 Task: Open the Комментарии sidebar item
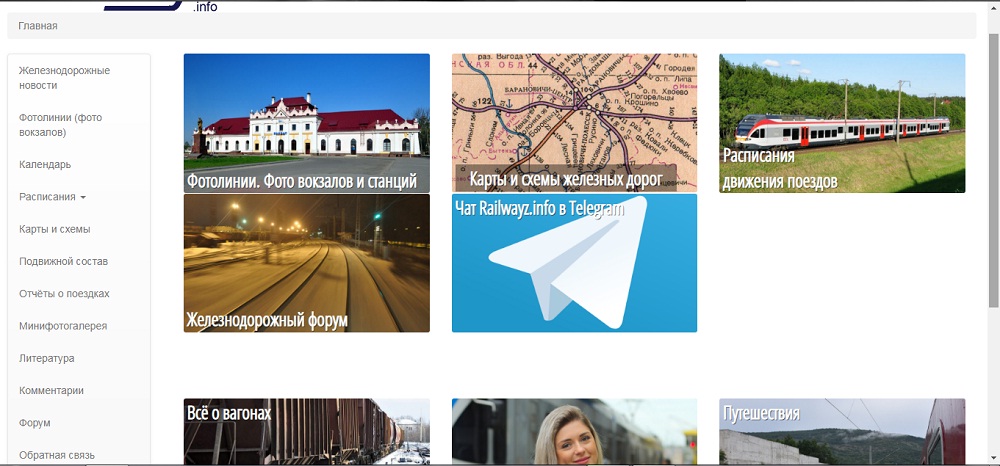51,391
